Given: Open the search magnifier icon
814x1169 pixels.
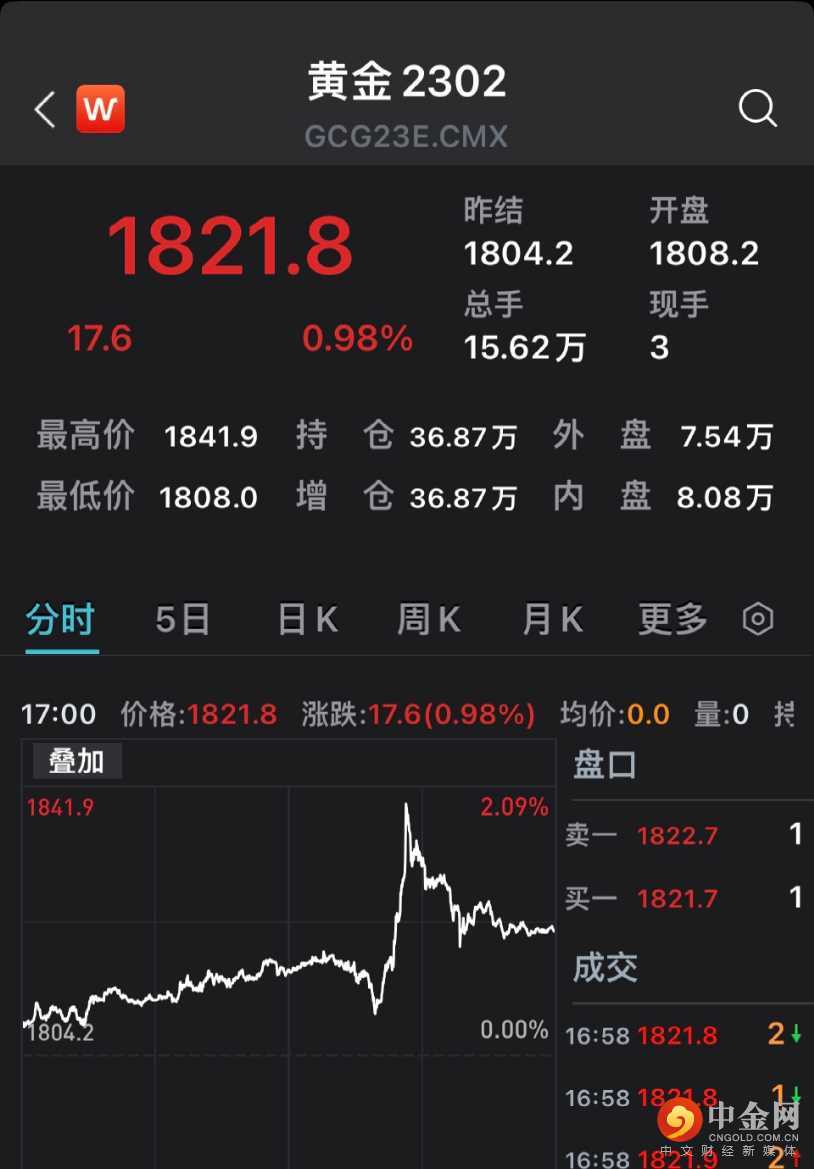Looking at the screenshot, I should (757, 108).
